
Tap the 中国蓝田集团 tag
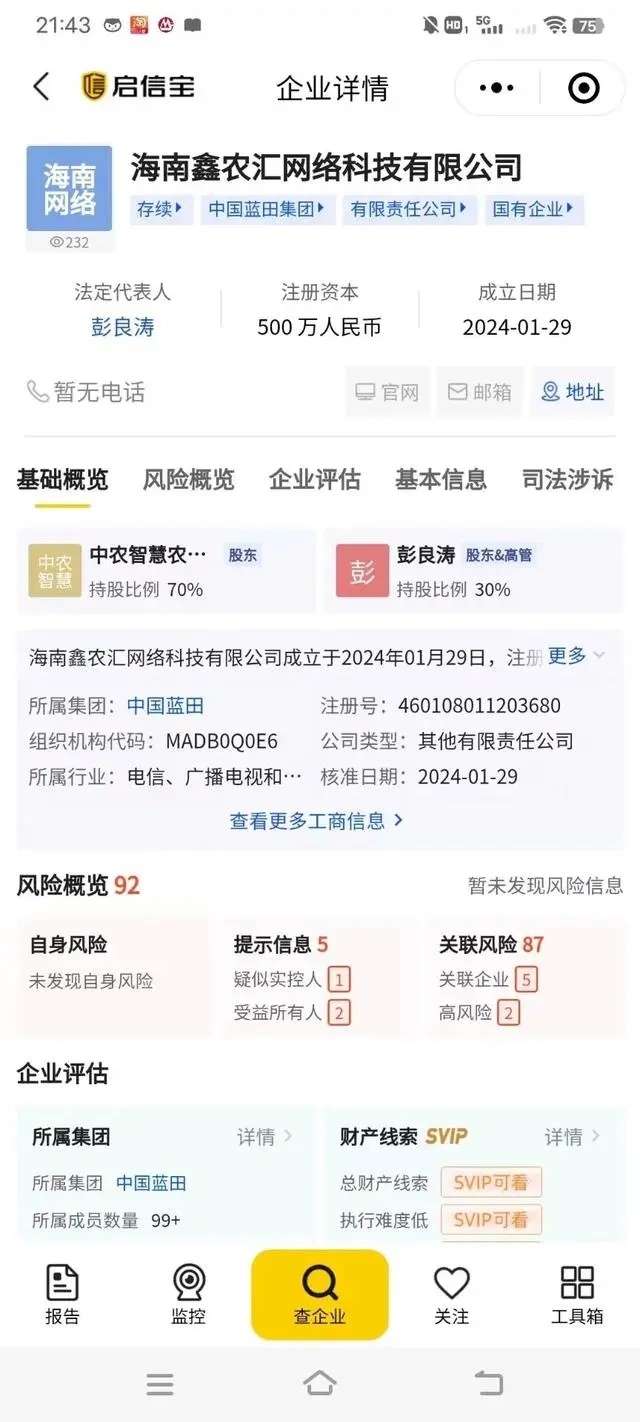tap(267, 209)
